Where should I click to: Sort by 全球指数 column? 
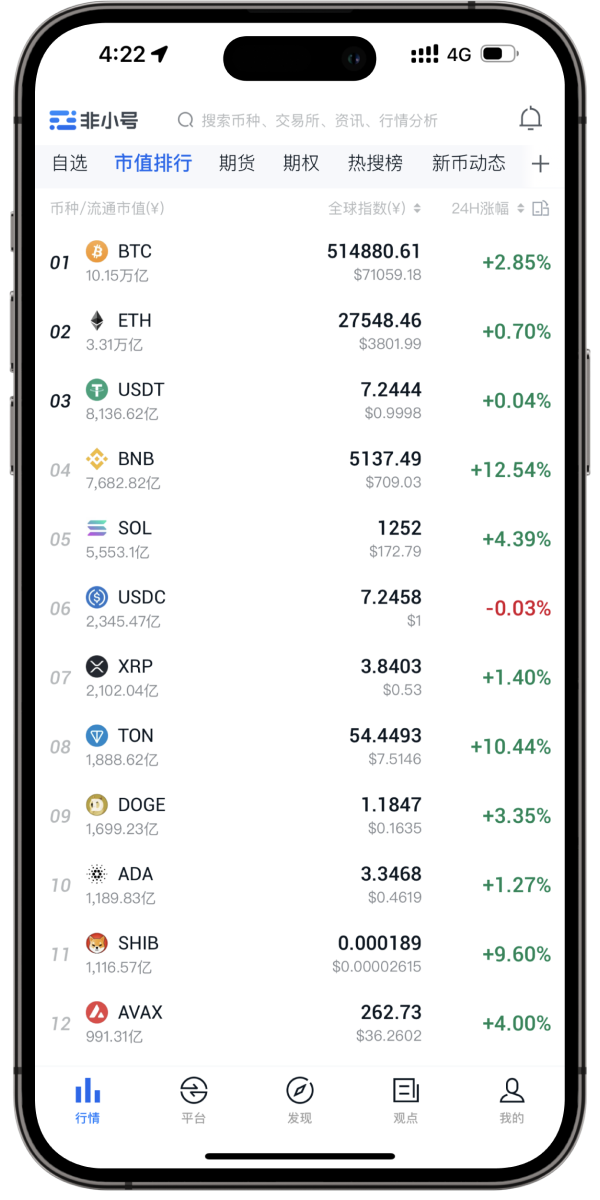click(x=375, y=209)
